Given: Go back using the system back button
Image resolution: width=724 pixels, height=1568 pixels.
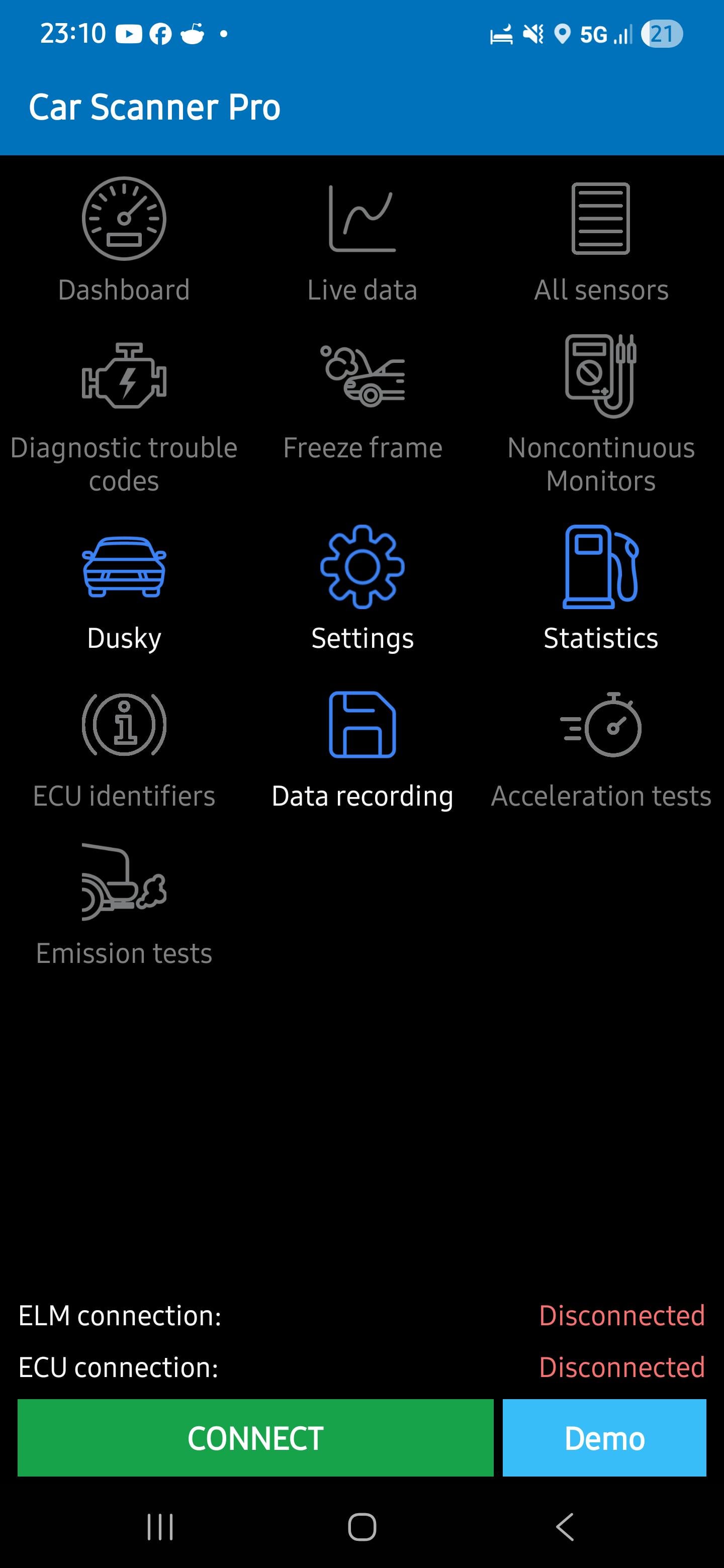Looking at the screenshot, I should [565, 1527].
